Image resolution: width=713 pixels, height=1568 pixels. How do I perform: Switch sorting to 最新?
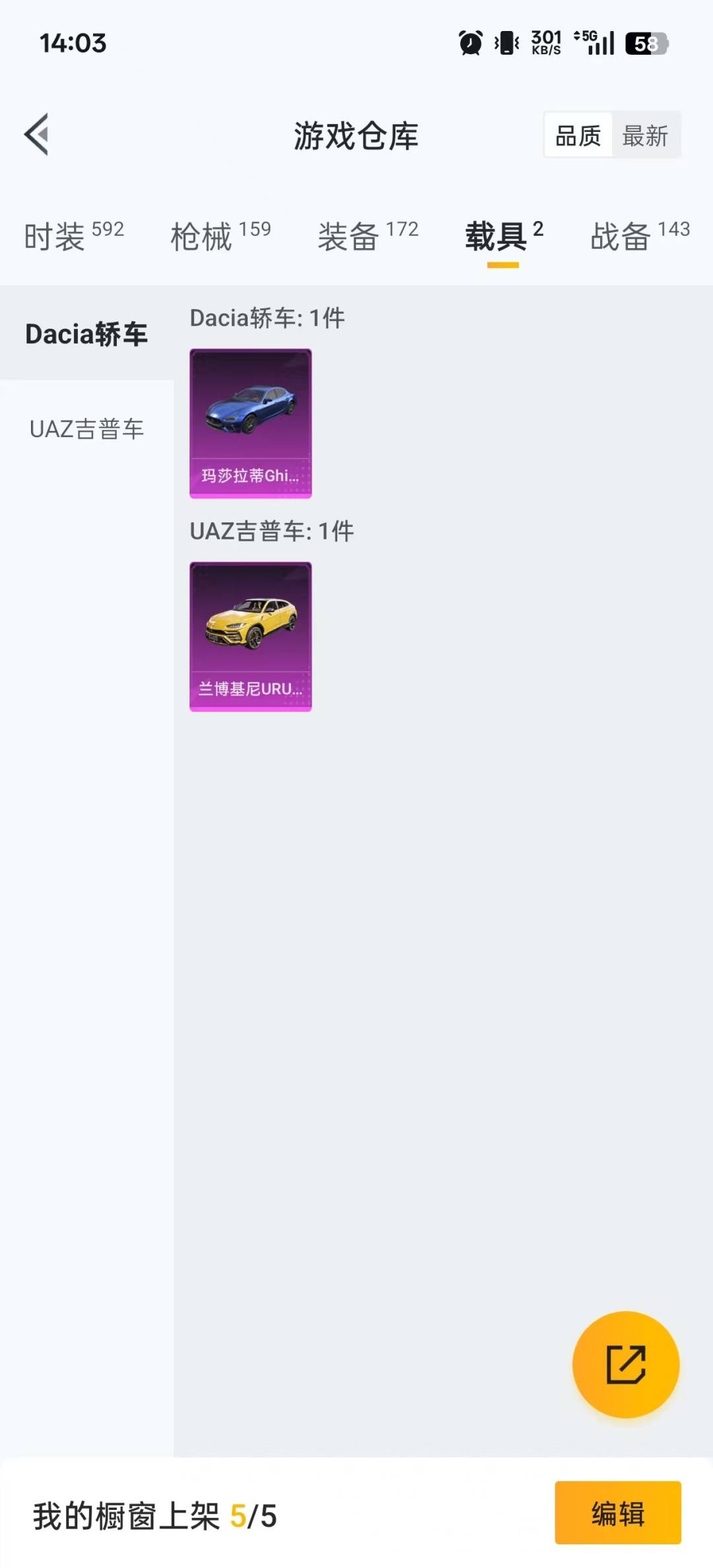click(646, 135)
